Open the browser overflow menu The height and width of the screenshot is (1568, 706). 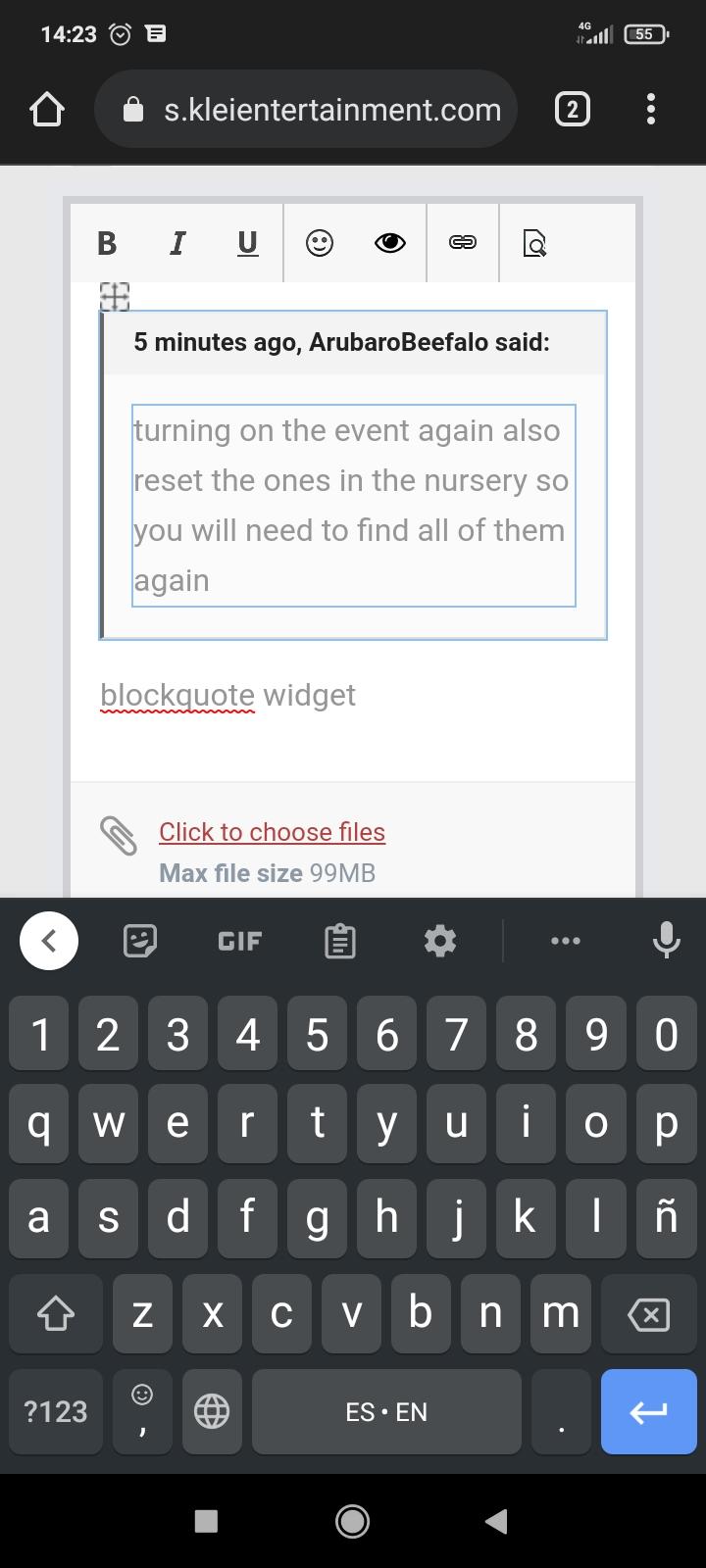[x=651, y=109]
